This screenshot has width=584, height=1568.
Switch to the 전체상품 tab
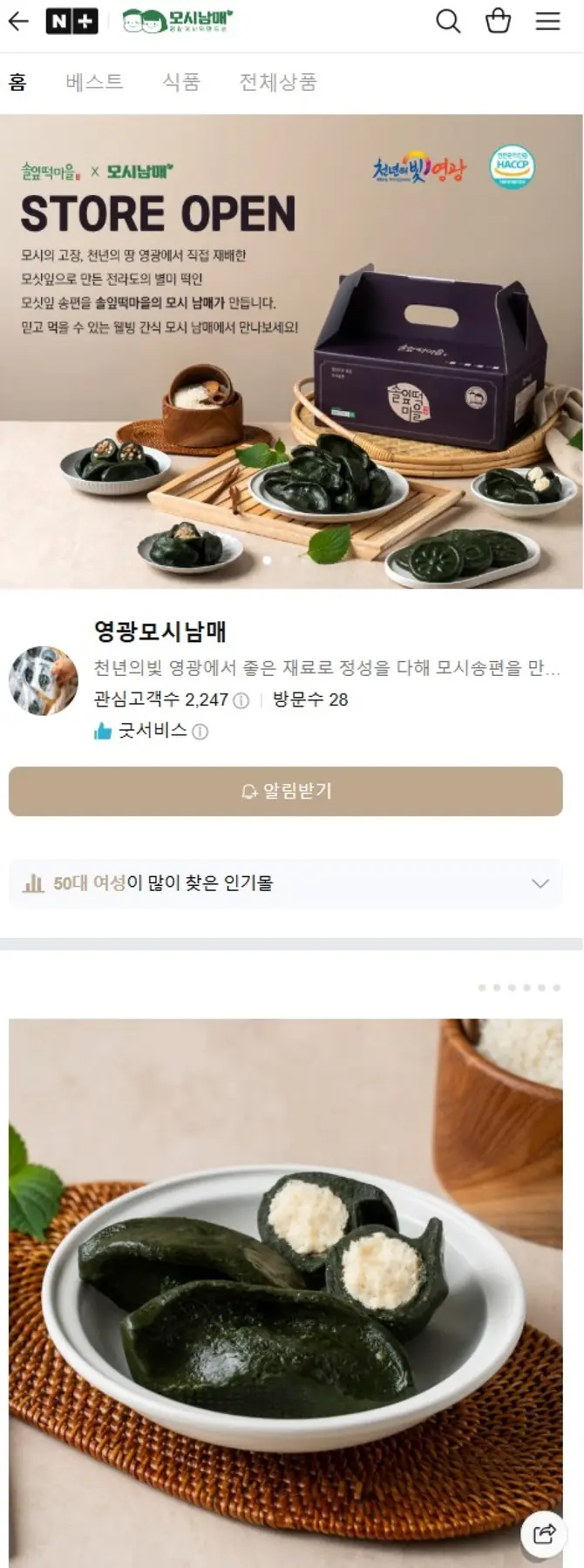278,82
